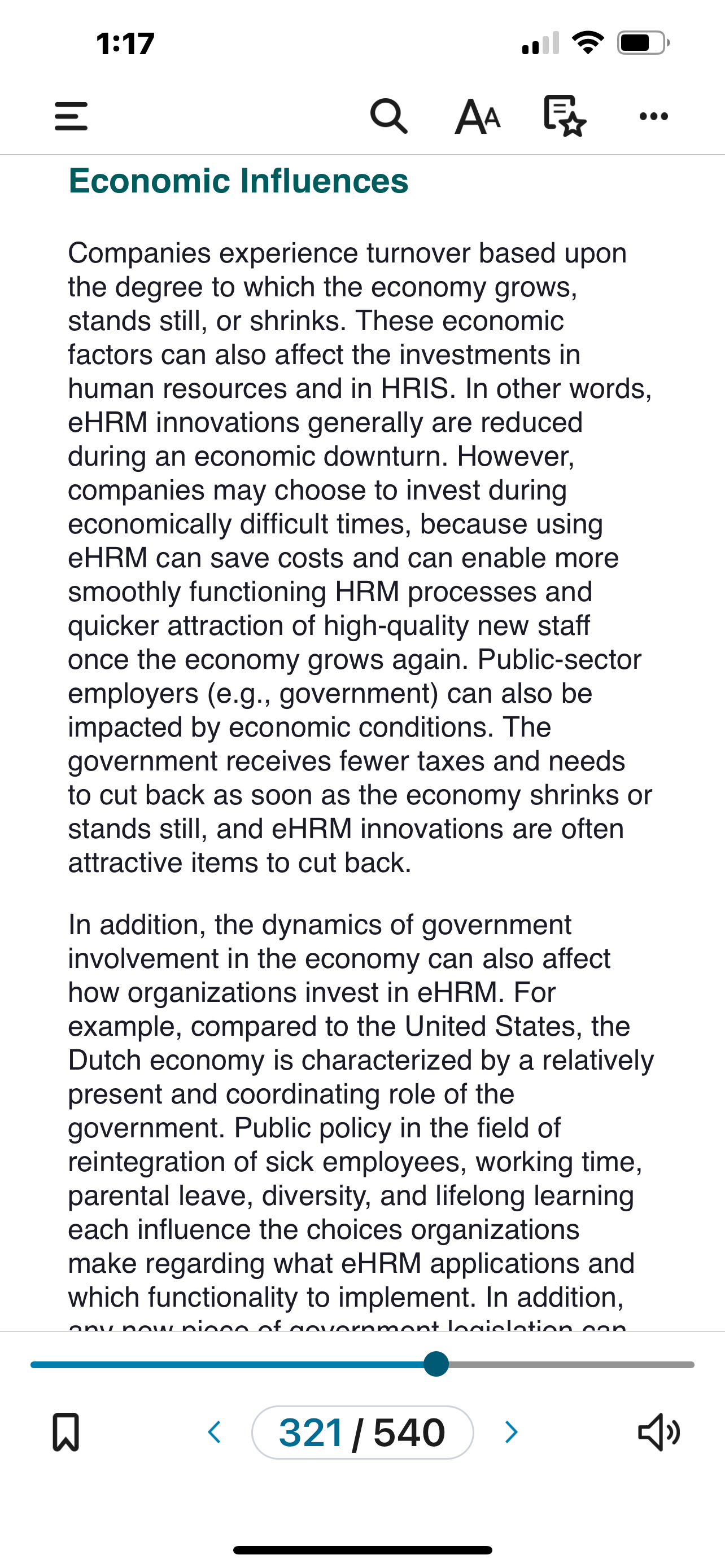Open text size and font settings

coord(478,116)
